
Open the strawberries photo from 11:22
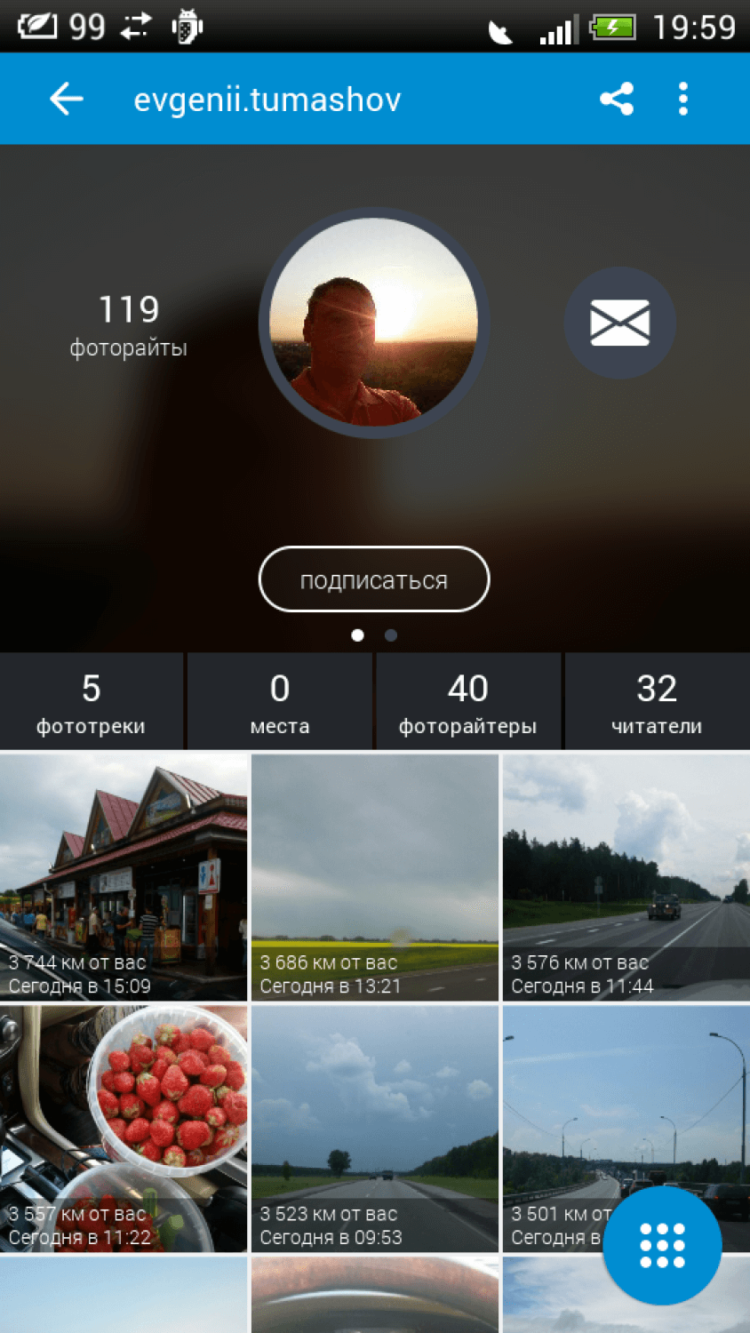pos(123,1128)
